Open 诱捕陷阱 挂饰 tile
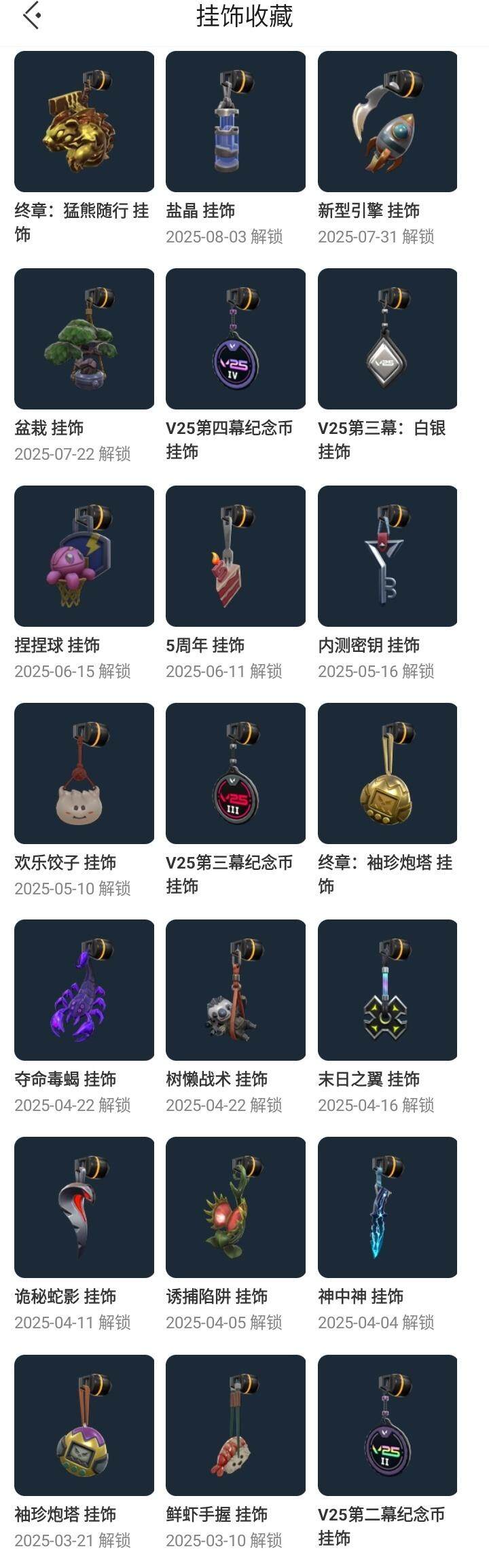The width and height of the screenshot is (489, 1568). coord(236,1207)
